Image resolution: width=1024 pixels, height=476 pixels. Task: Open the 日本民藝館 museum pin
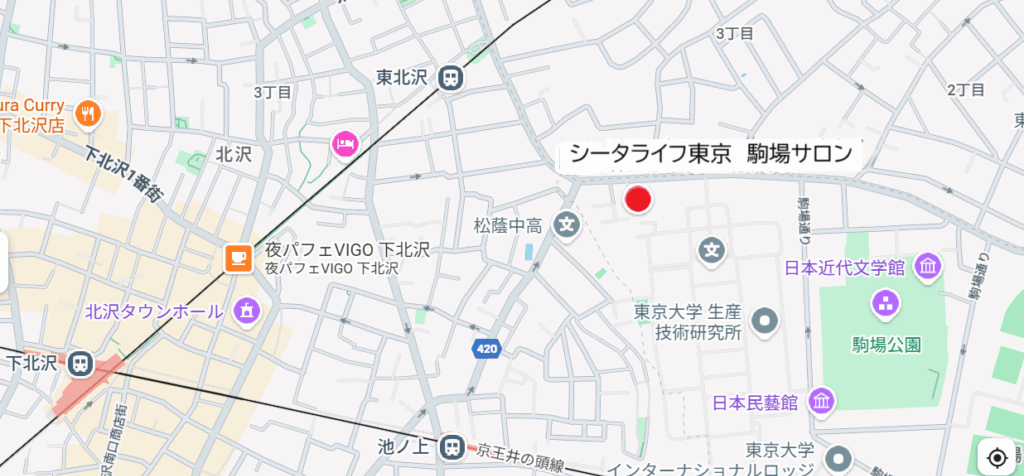820,402
